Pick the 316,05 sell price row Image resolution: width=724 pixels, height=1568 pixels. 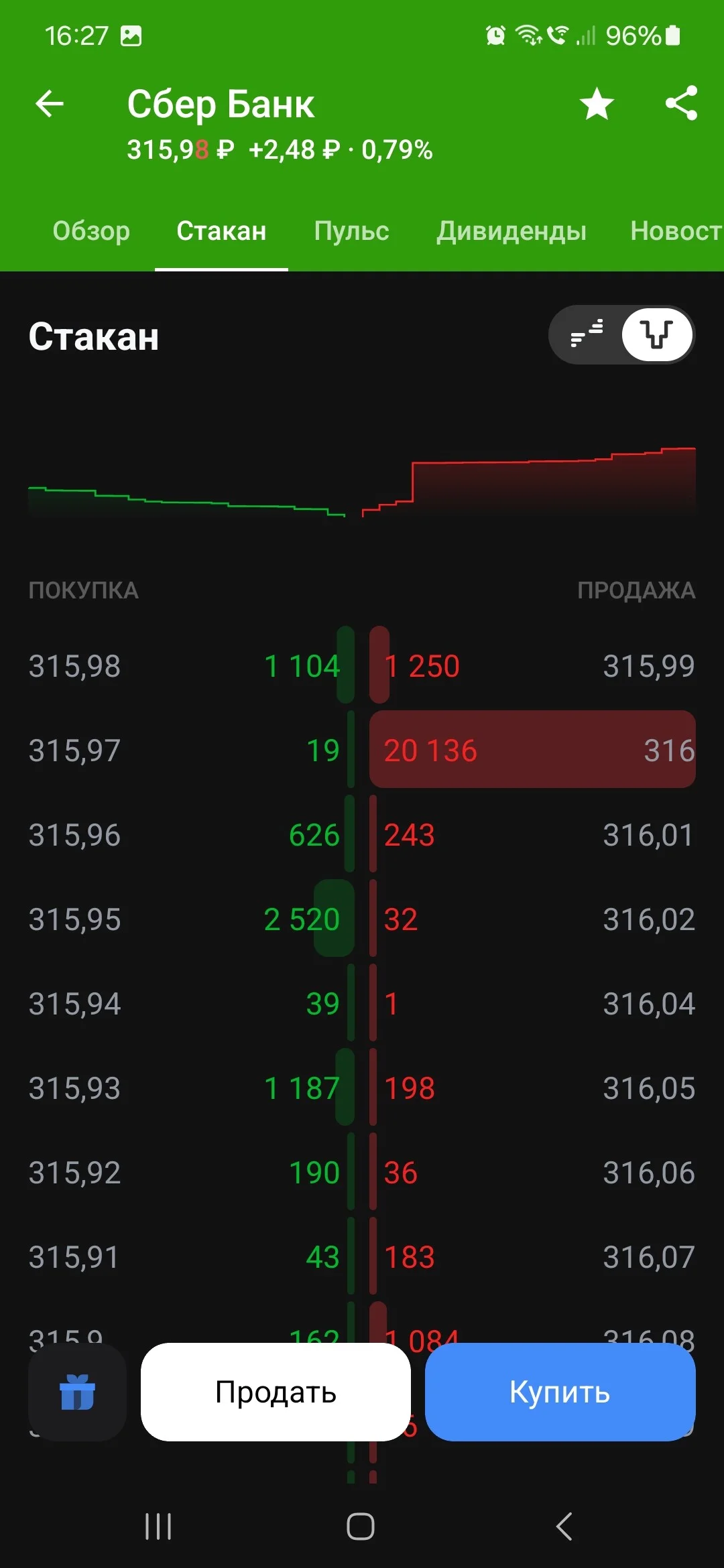coord(532,1088)
